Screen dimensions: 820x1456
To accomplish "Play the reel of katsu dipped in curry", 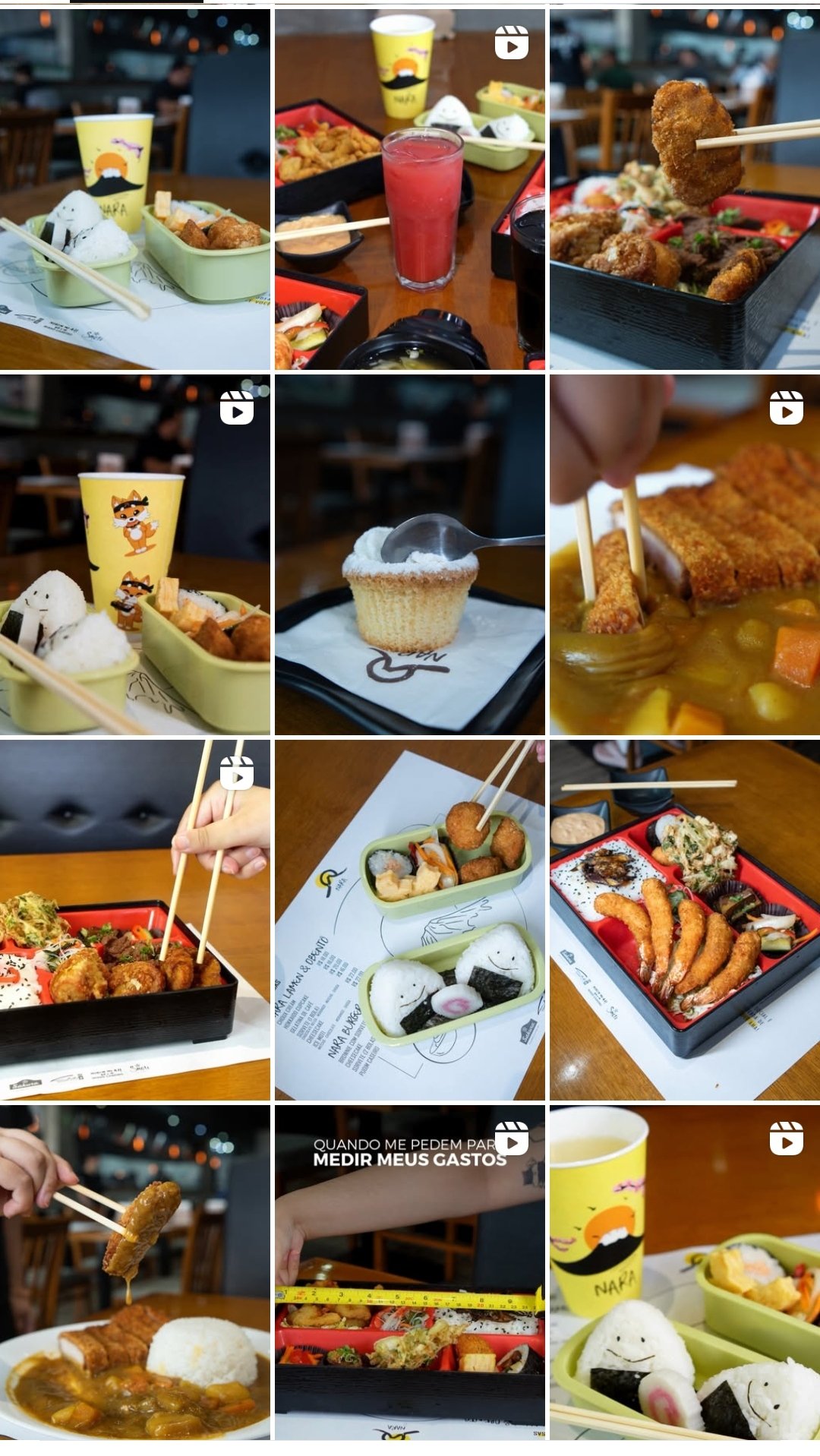I will 684,554.
